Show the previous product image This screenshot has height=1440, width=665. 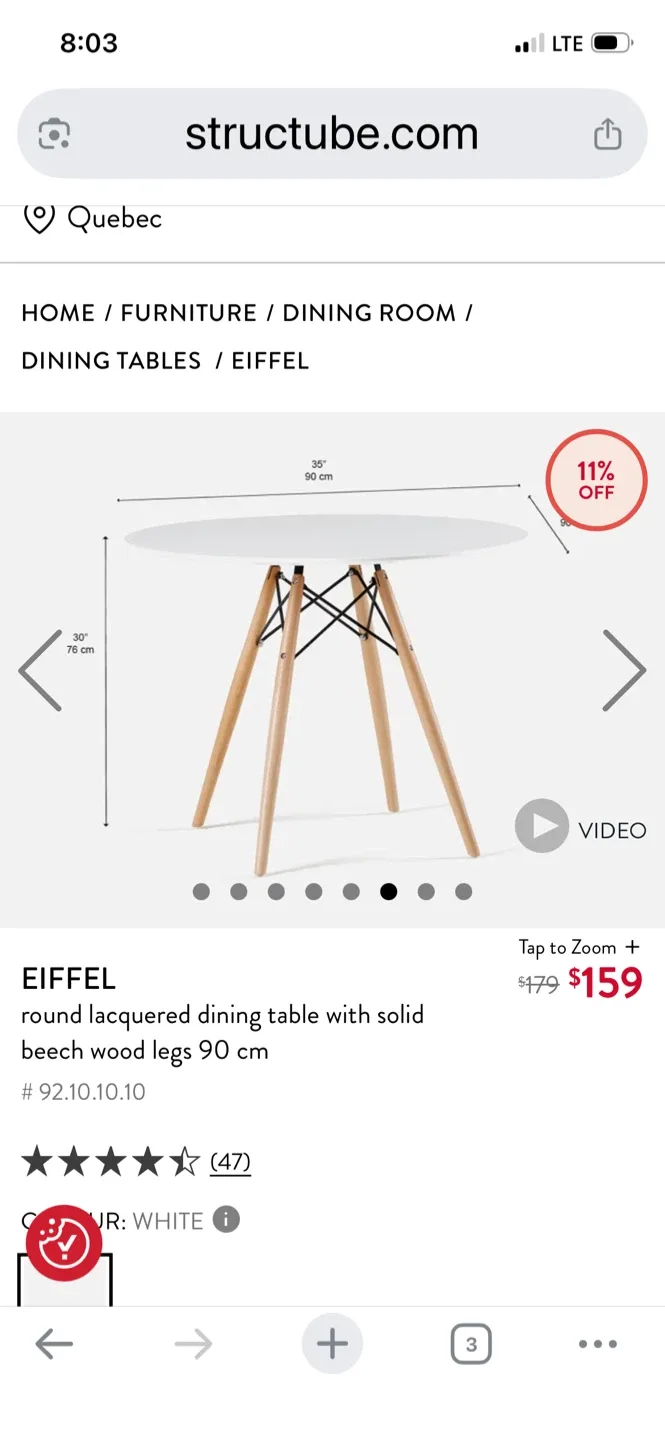pos(41,670)
